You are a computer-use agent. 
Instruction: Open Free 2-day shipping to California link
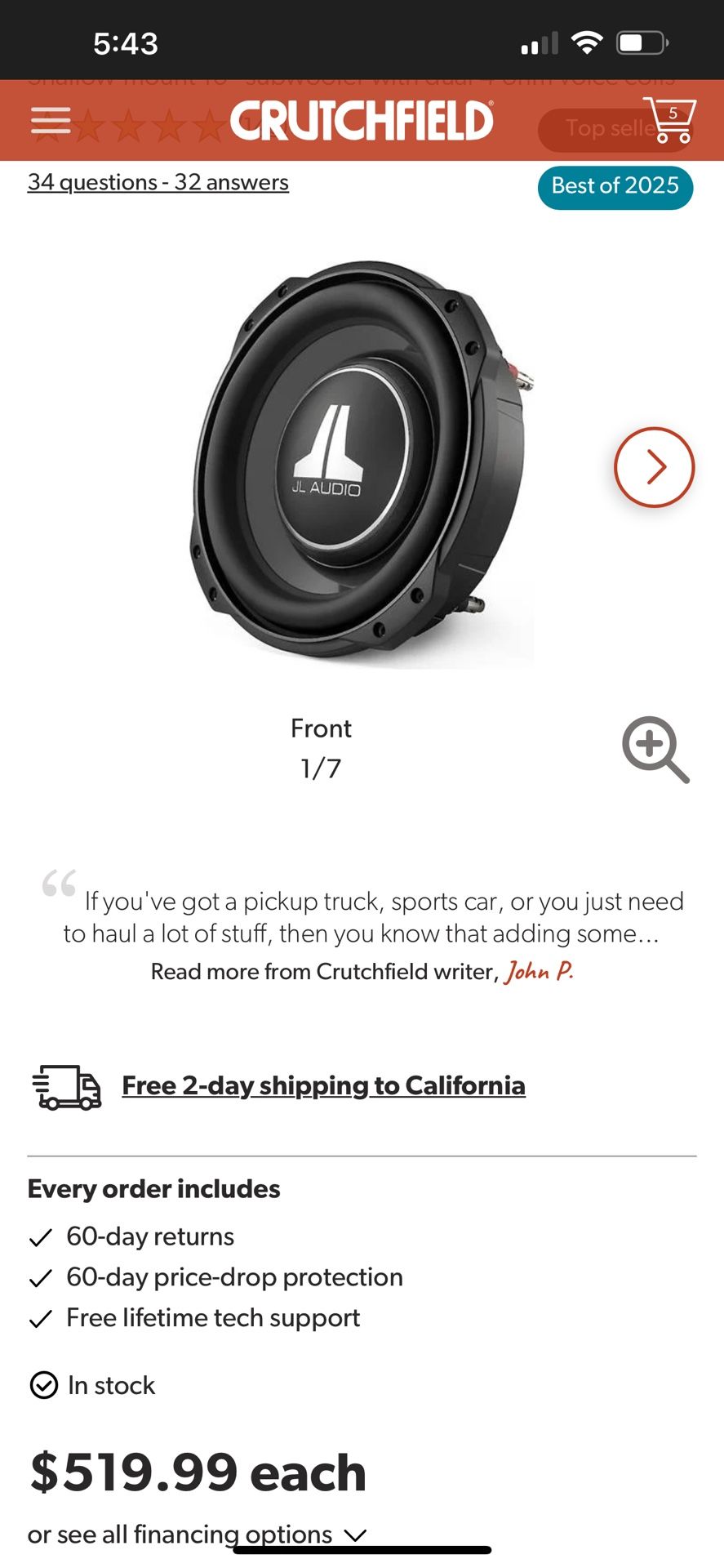pyautogui.click(x=323, y=1086)
